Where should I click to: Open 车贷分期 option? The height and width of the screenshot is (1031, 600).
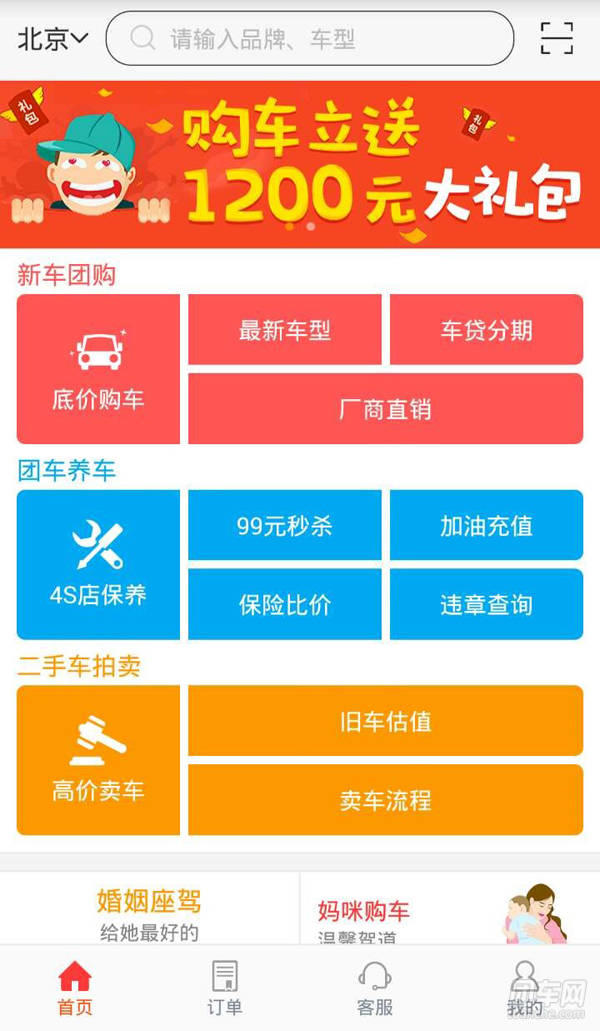(x=486, y=330)
